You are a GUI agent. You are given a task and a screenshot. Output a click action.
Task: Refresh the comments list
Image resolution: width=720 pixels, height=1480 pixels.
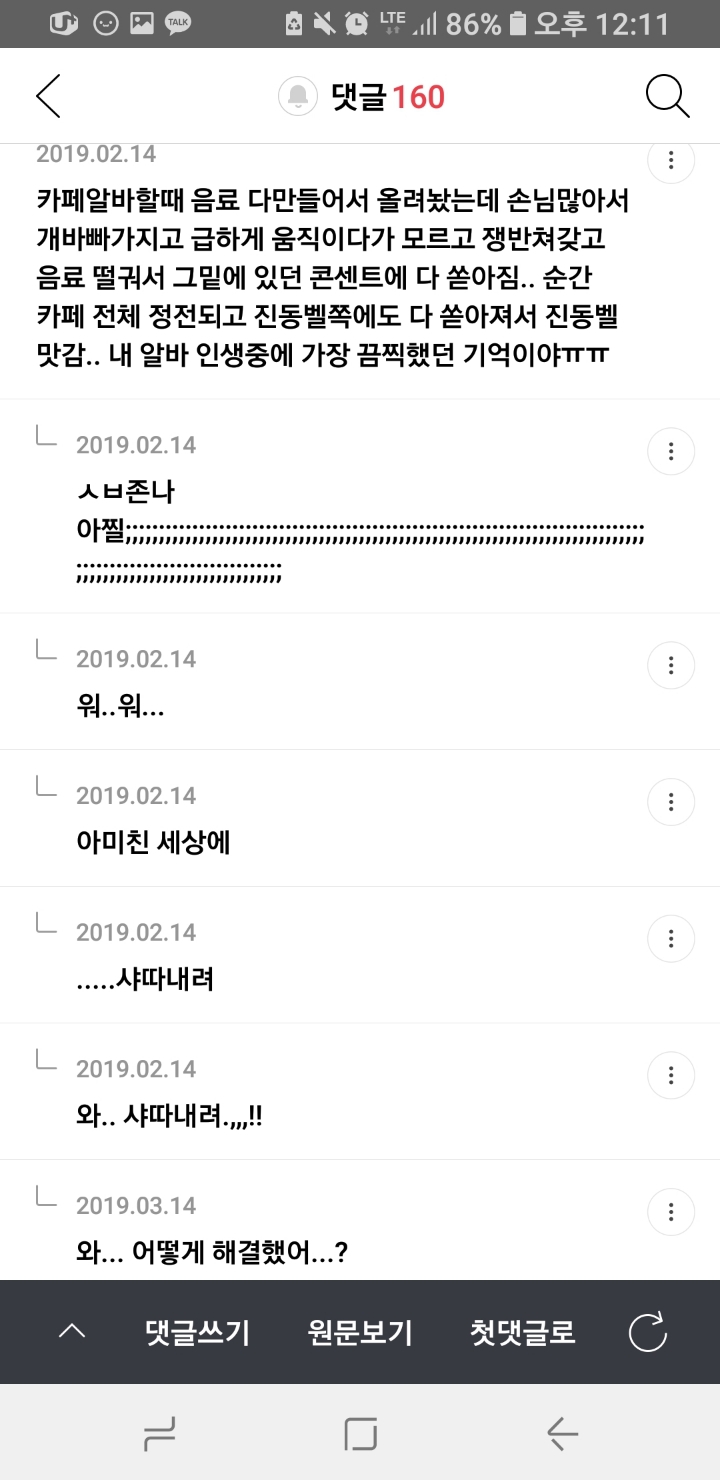coord(647,1332)
